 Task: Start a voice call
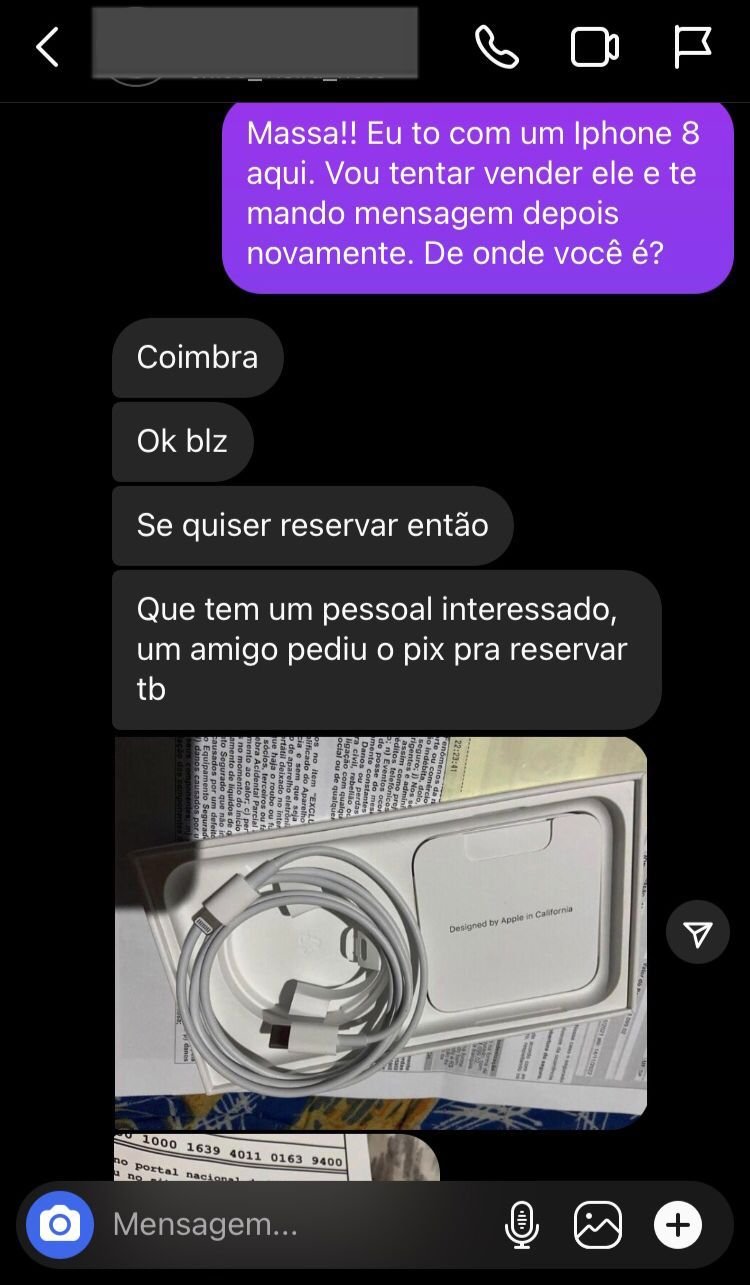496,47
